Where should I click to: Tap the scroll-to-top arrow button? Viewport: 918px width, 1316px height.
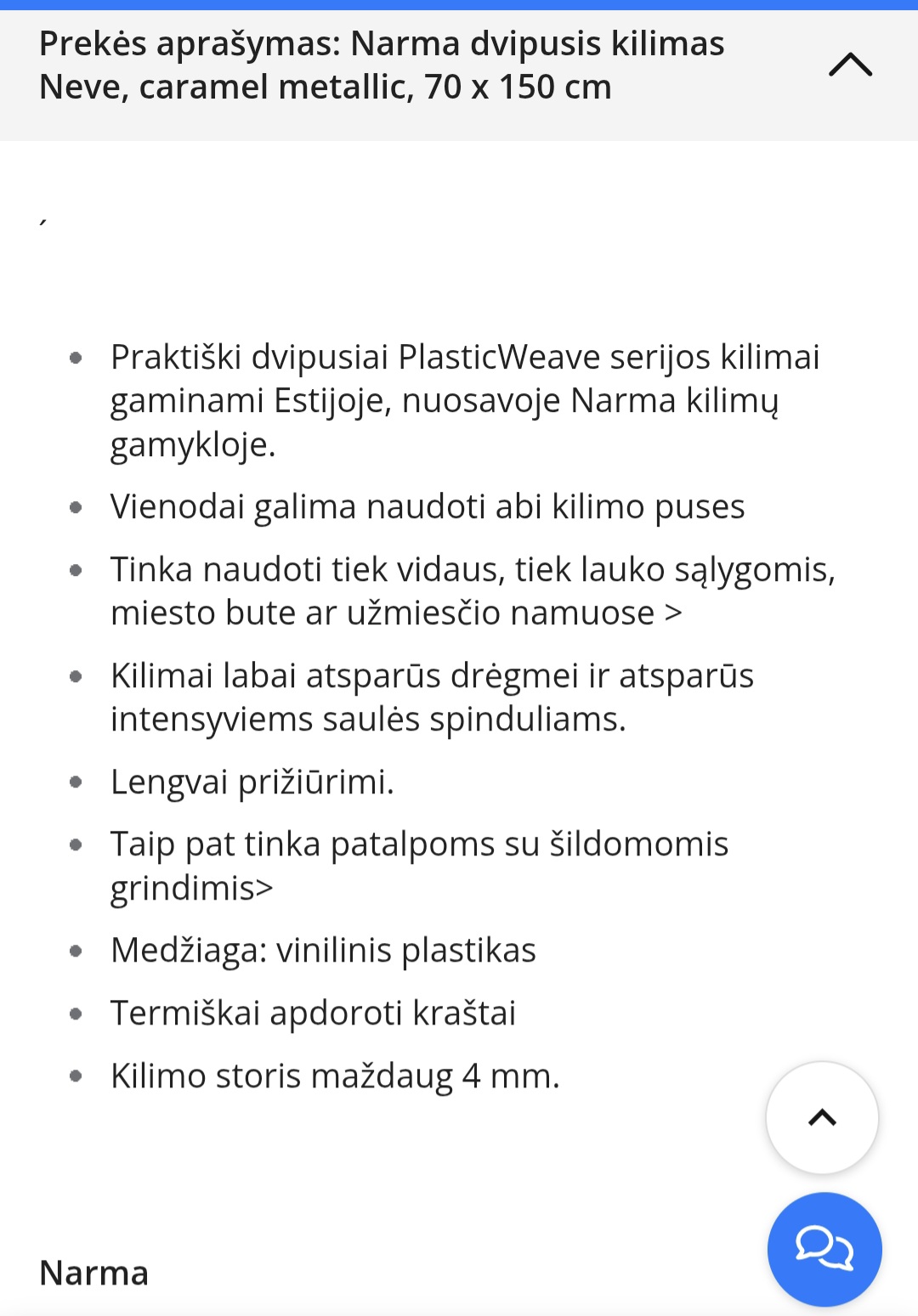822,1118
